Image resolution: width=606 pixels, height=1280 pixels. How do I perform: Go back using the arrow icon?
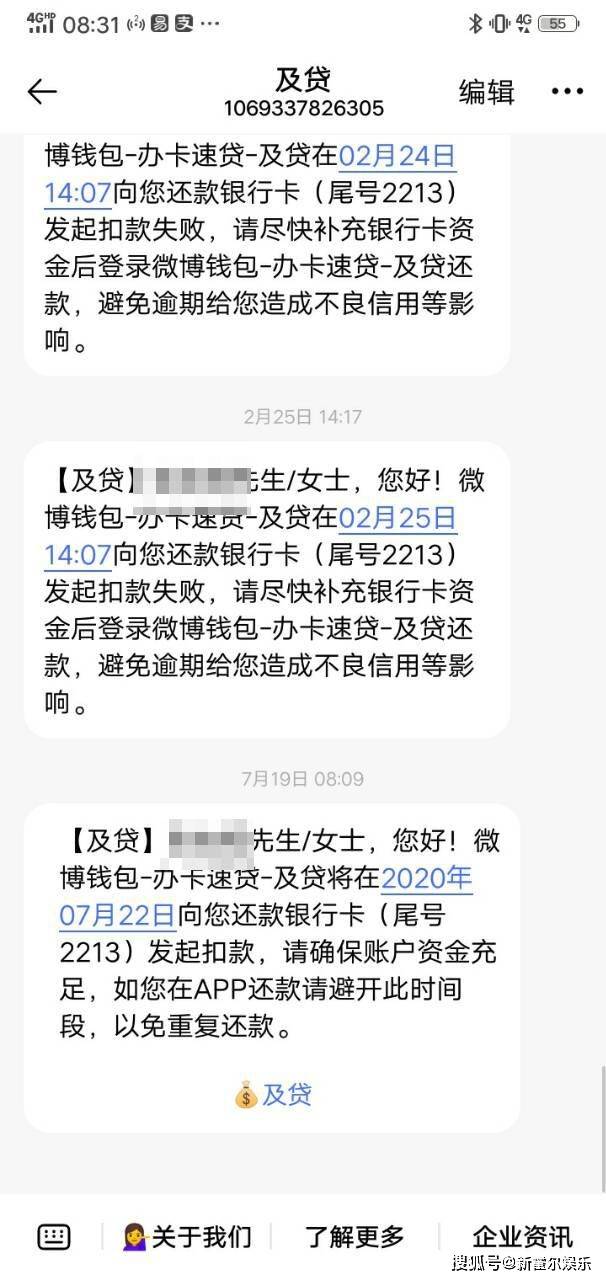click(x=42, y=92)
